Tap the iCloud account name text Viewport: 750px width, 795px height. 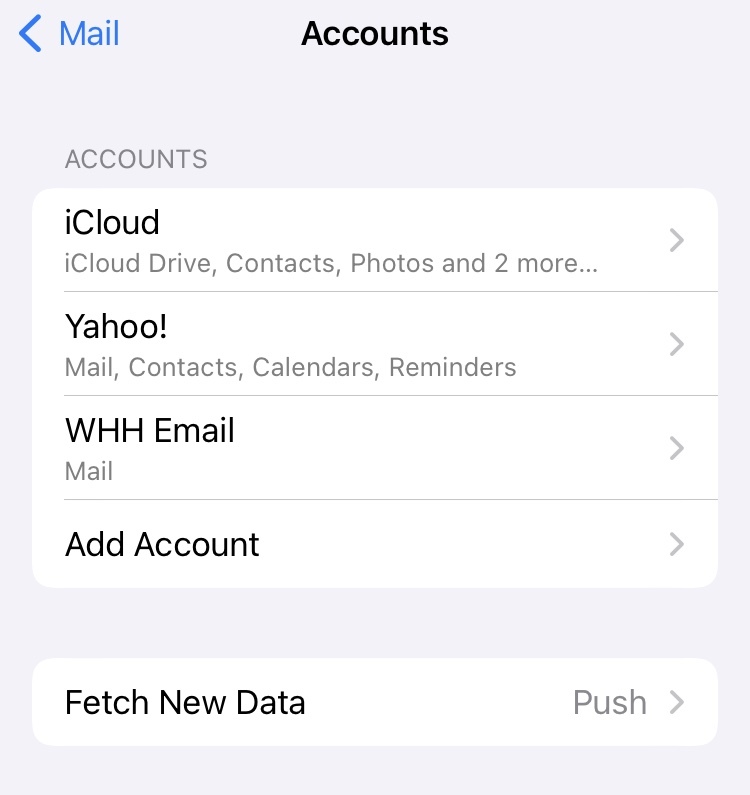[x=112, y=222]
